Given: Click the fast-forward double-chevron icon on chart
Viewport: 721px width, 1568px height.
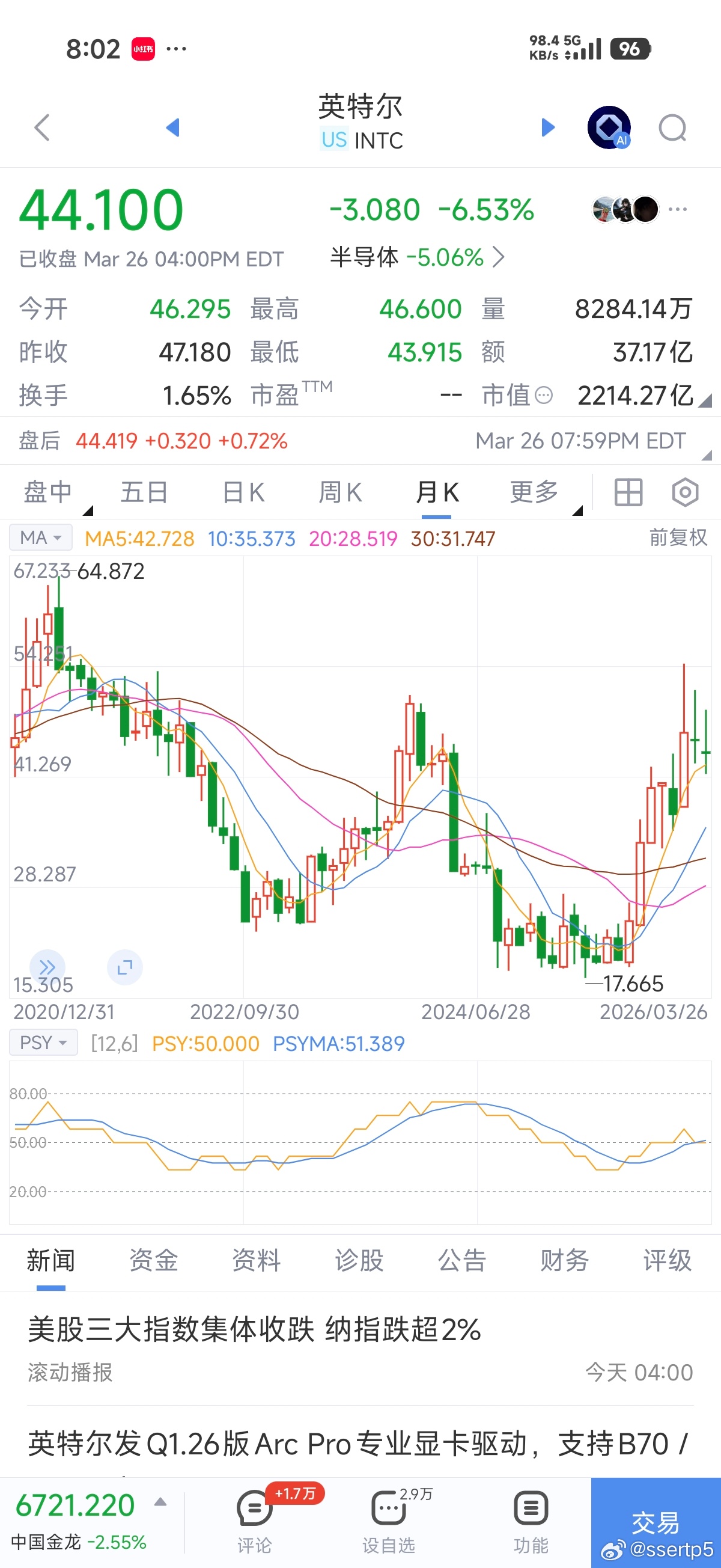Looking at the screenshot, I should (x=47, y=967).
